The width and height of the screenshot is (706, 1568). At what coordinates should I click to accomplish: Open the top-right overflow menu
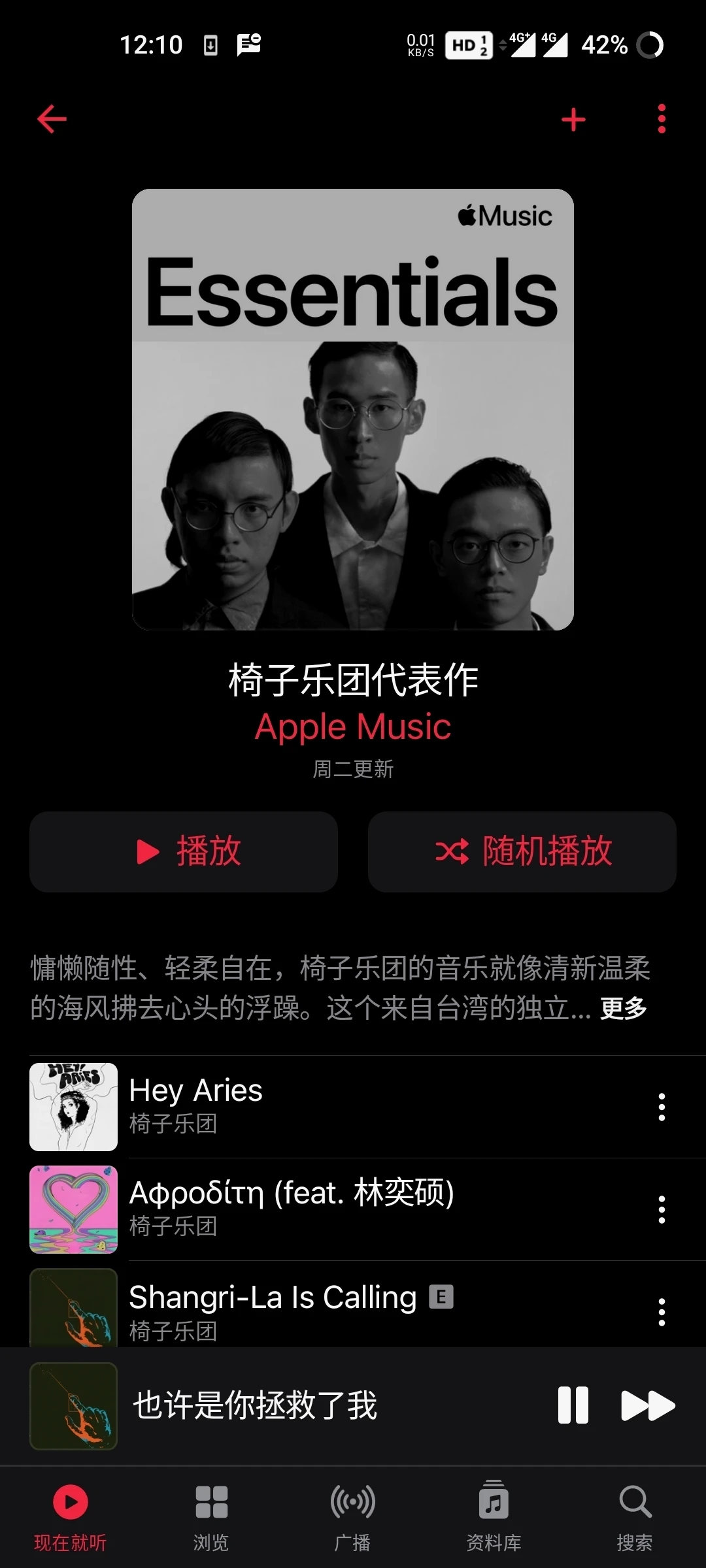(662, 119)
